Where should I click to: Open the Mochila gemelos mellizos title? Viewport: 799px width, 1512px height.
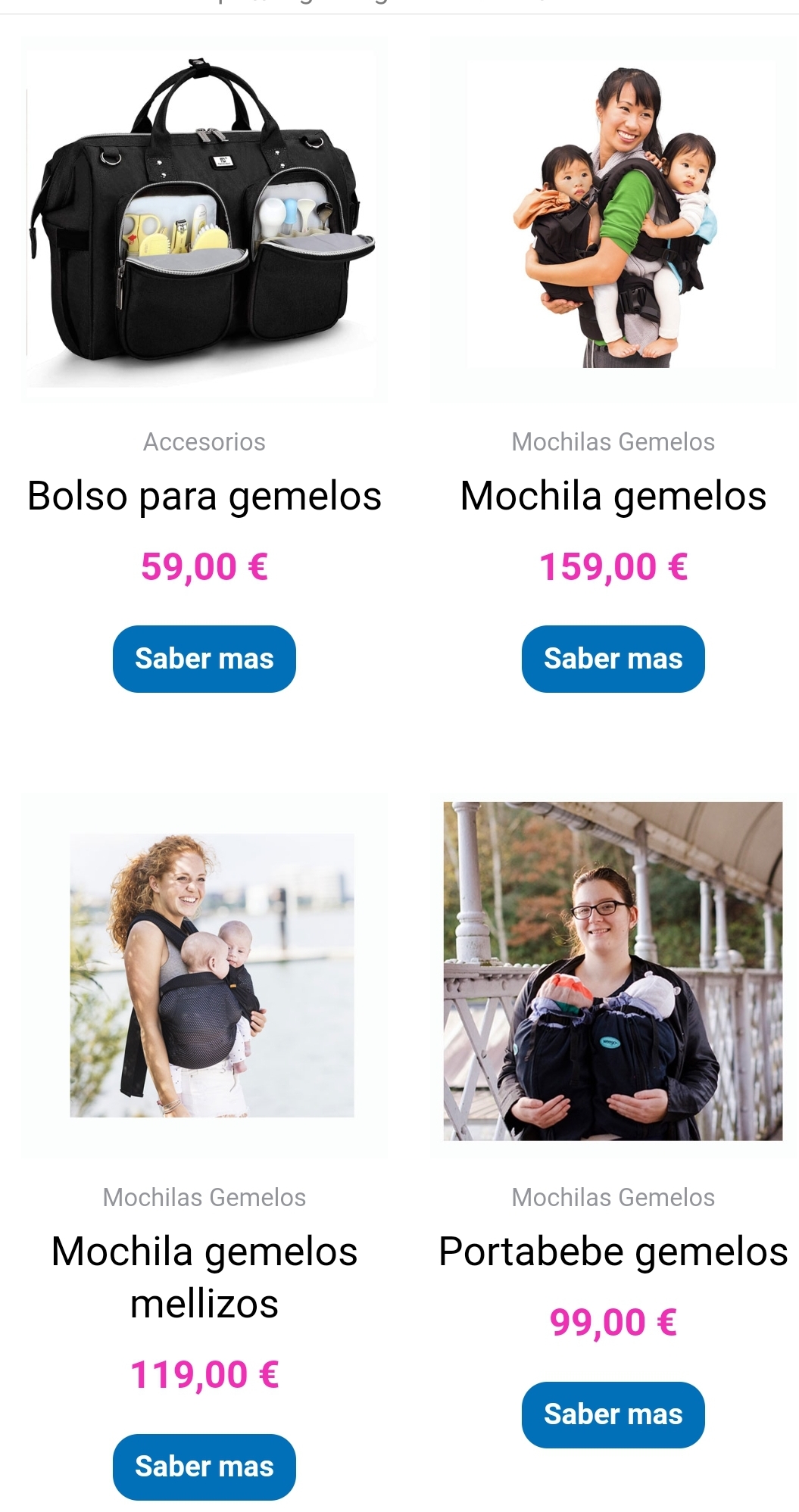click(204, 1277)
